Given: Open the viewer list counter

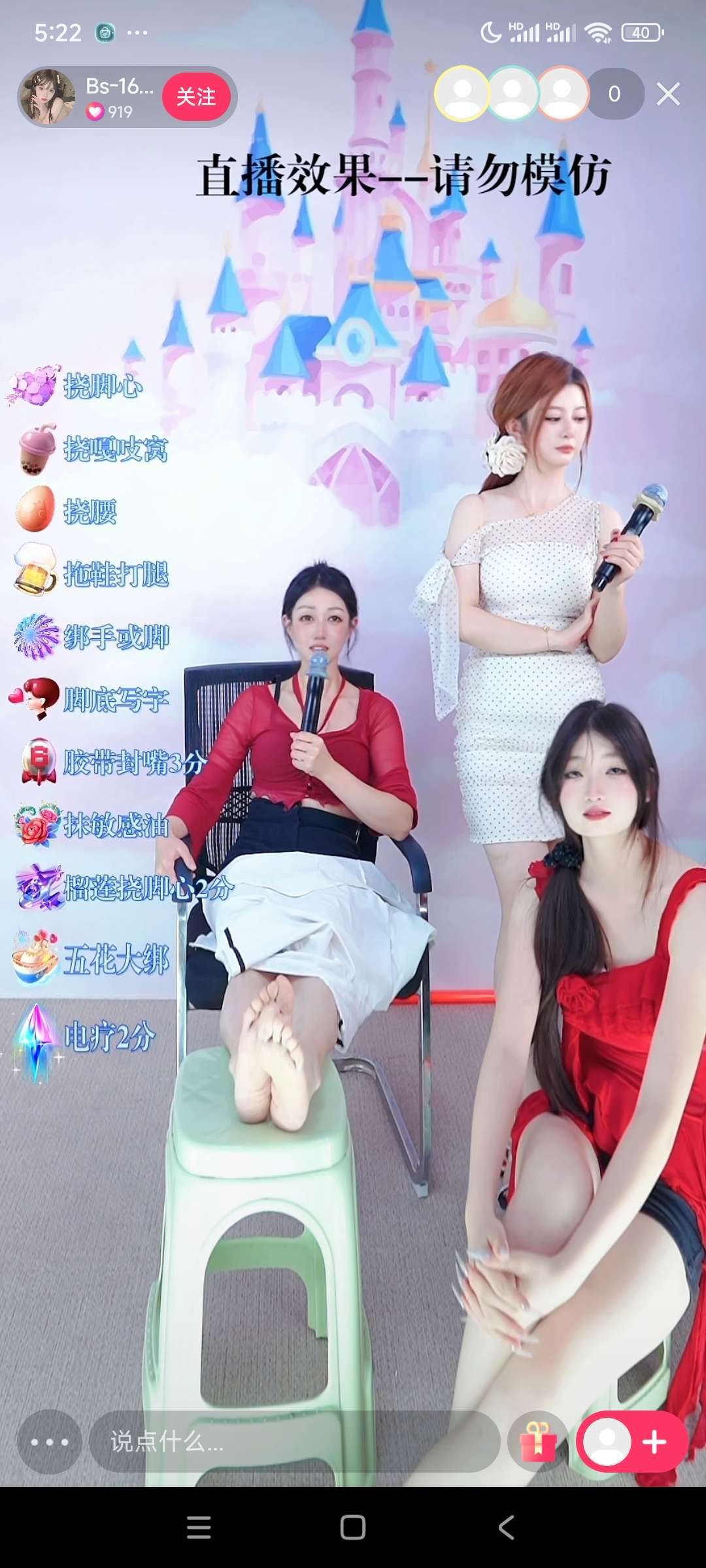Looking at the screenshot, I should pos(614,94).
